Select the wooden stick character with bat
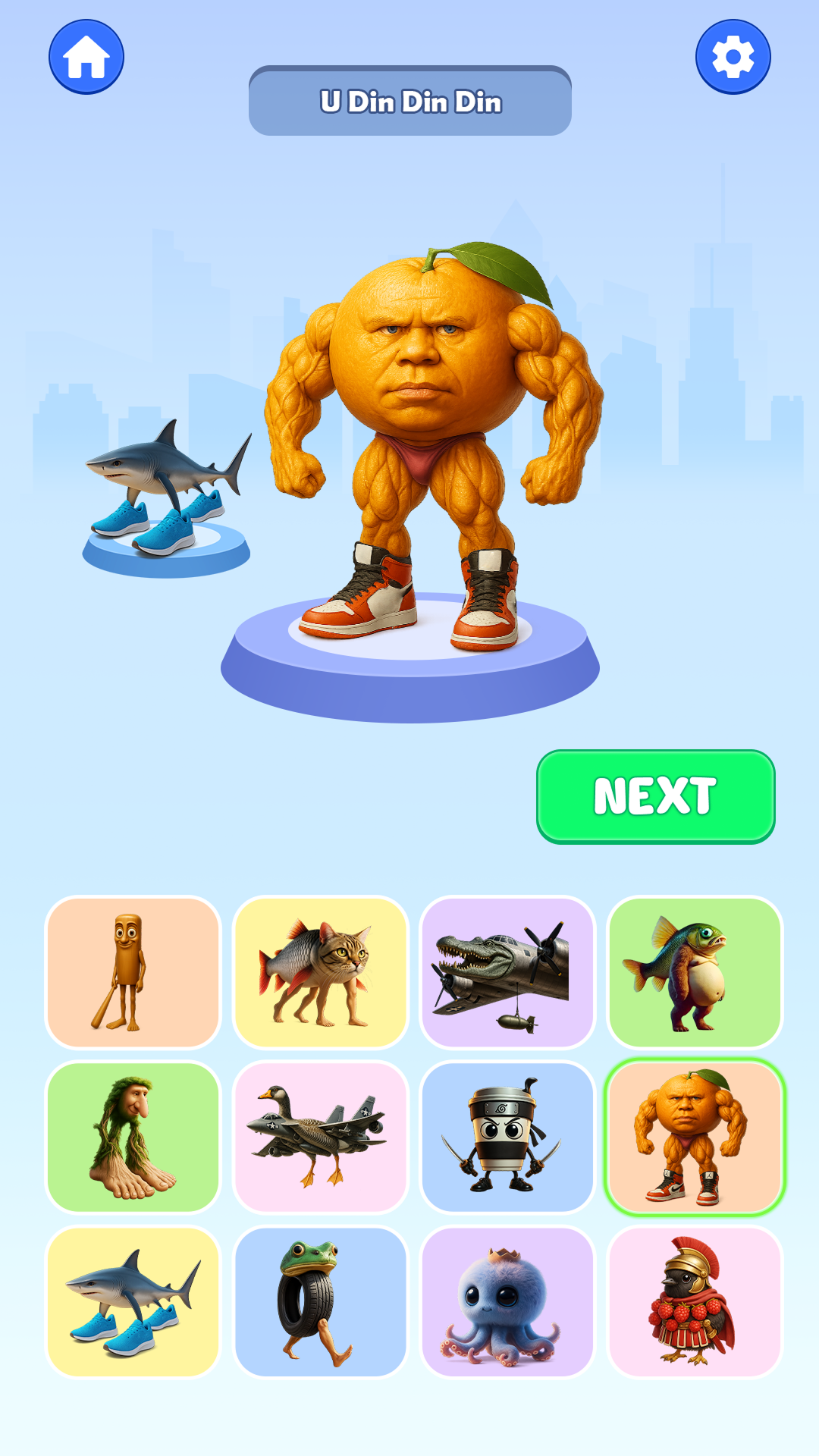The width and height of the screenshot is (819, 1456). click(133, 972)
